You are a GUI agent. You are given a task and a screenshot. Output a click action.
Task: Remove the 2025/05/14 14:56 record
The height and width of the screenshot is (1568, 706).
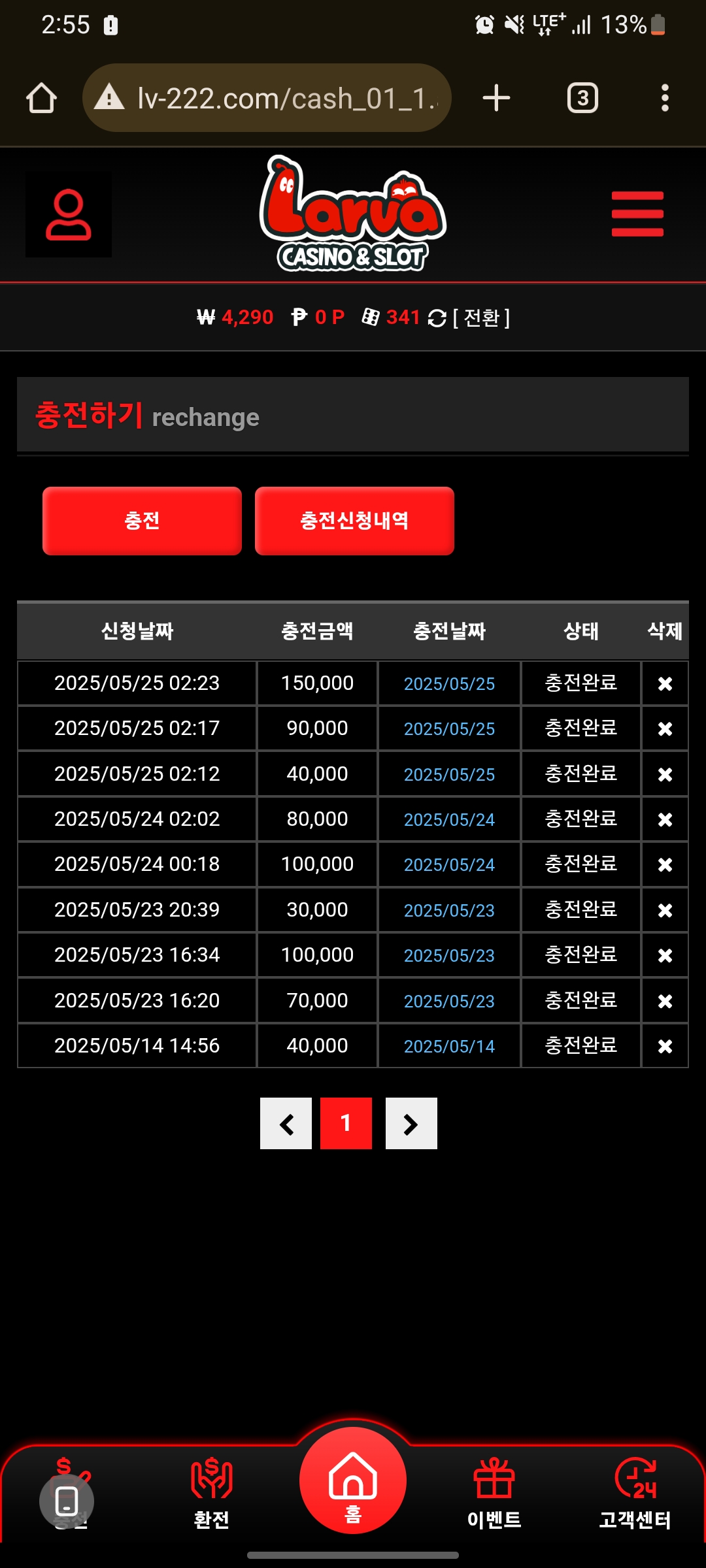665,1046
